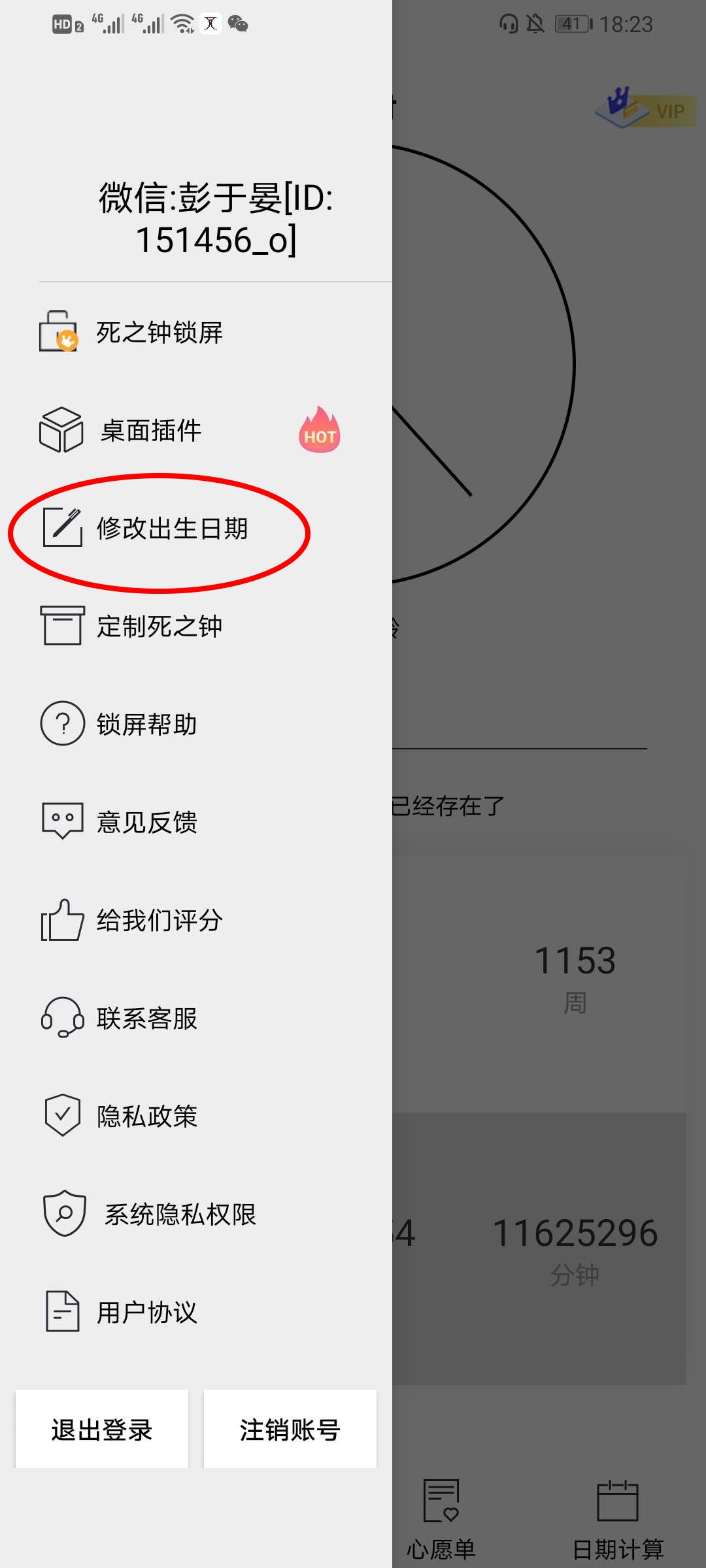Tap 注销账号 to delete account
706x1568 pixels.
(290, 1429)
